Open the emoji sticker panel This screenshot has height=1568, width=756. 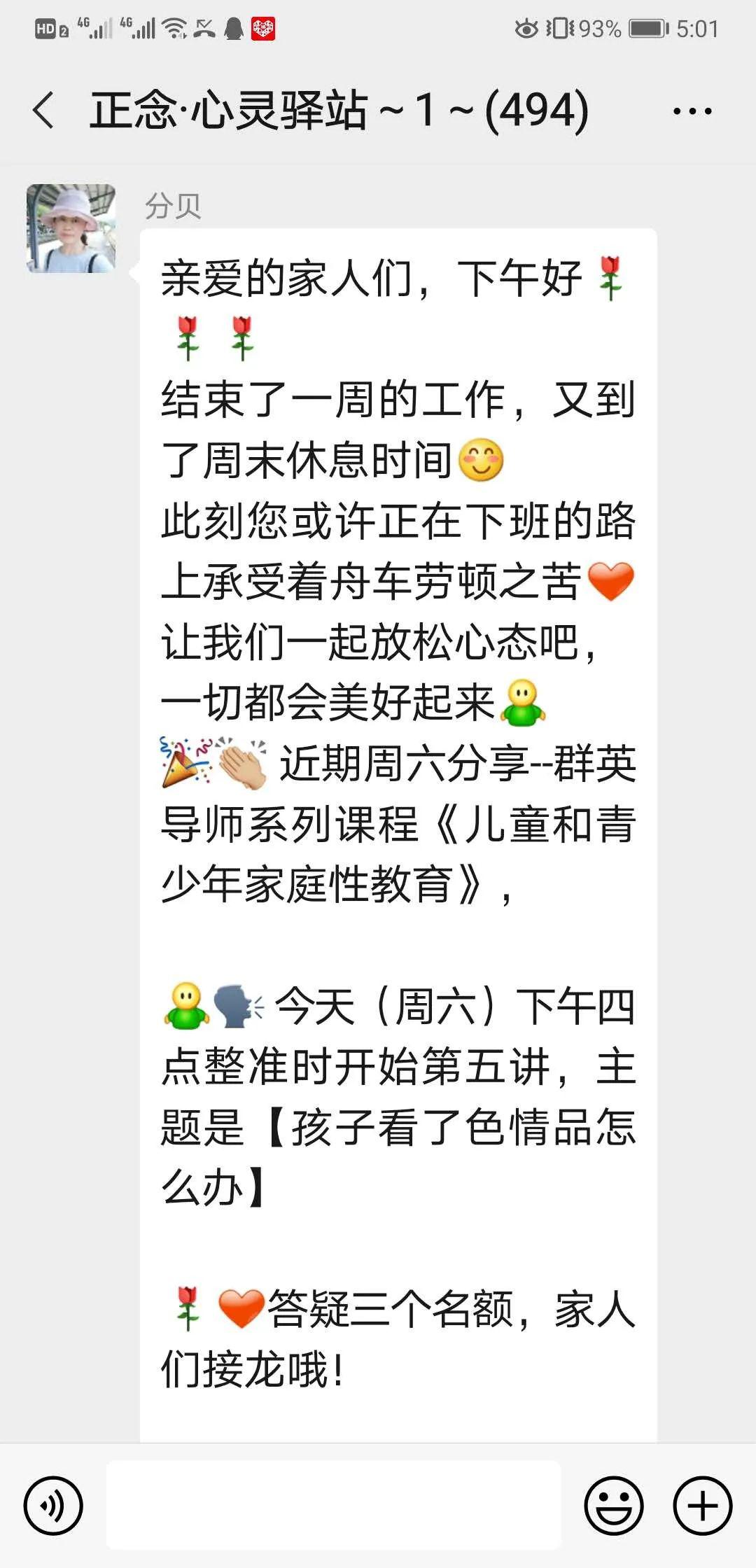point(614,1506)
